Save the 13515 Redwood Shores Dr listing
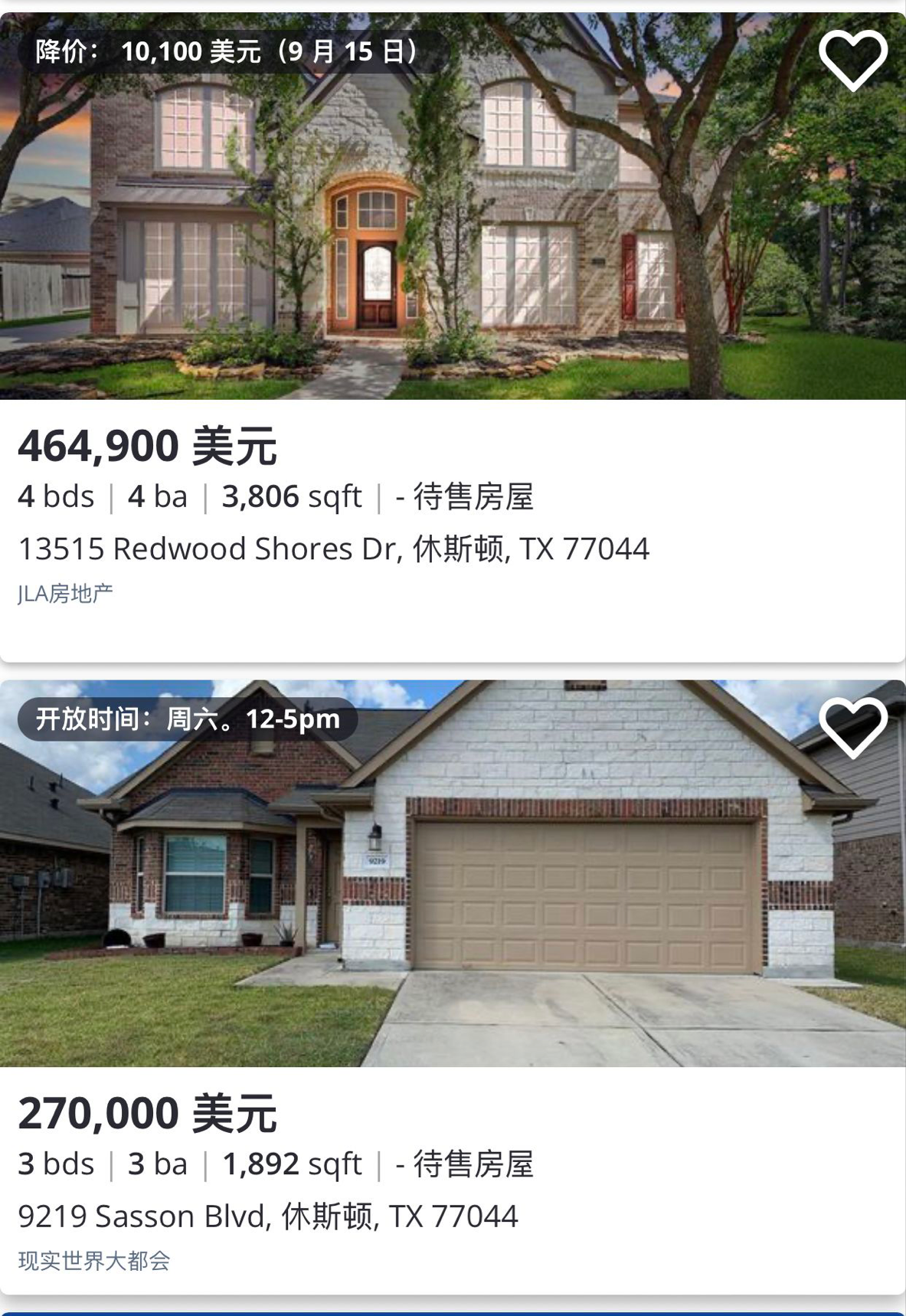This screenshot has width=906, height=1316. point(852,60)
